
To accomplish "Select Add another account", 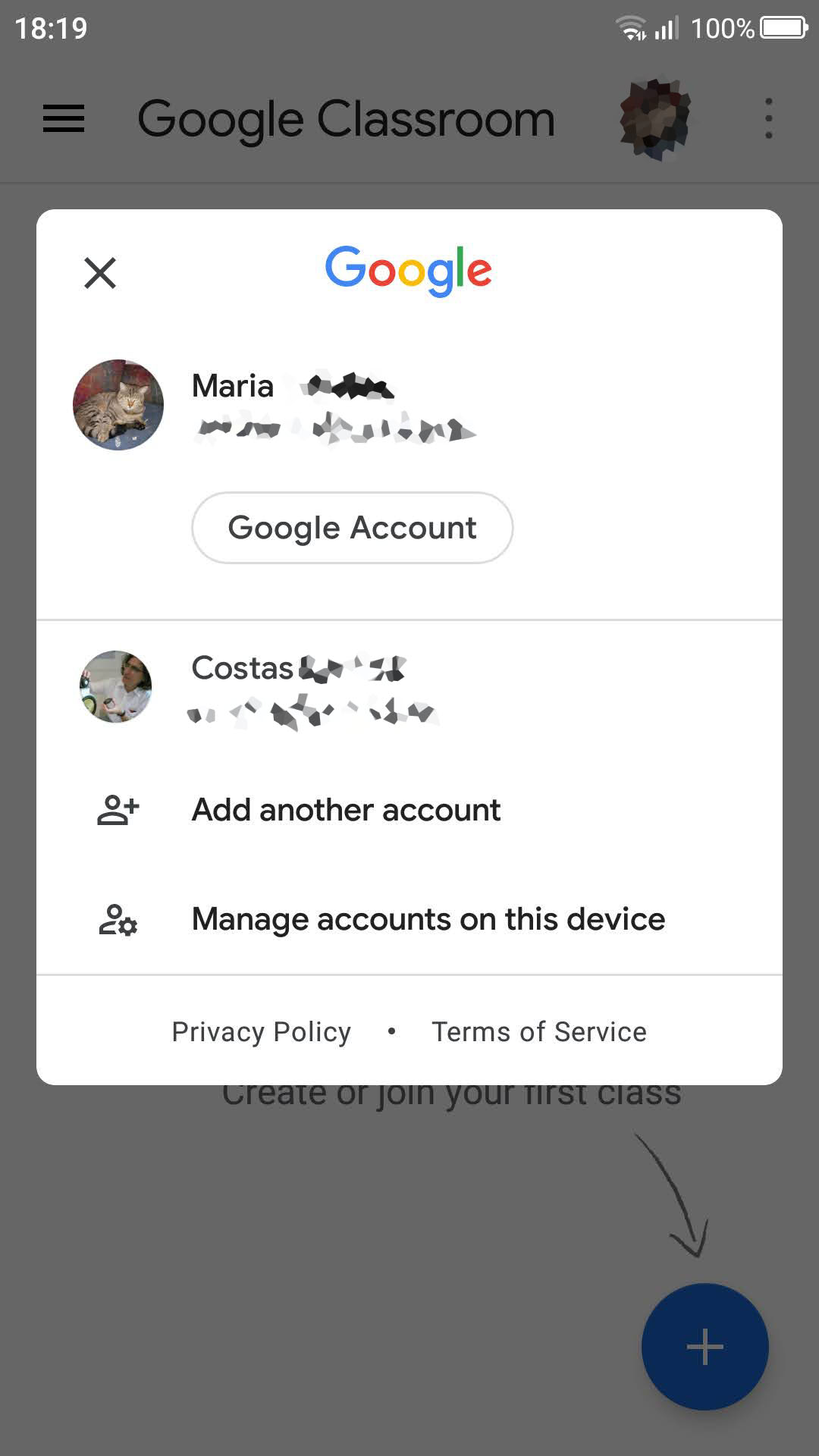I will pyautogui.click(x=346, y=810).
